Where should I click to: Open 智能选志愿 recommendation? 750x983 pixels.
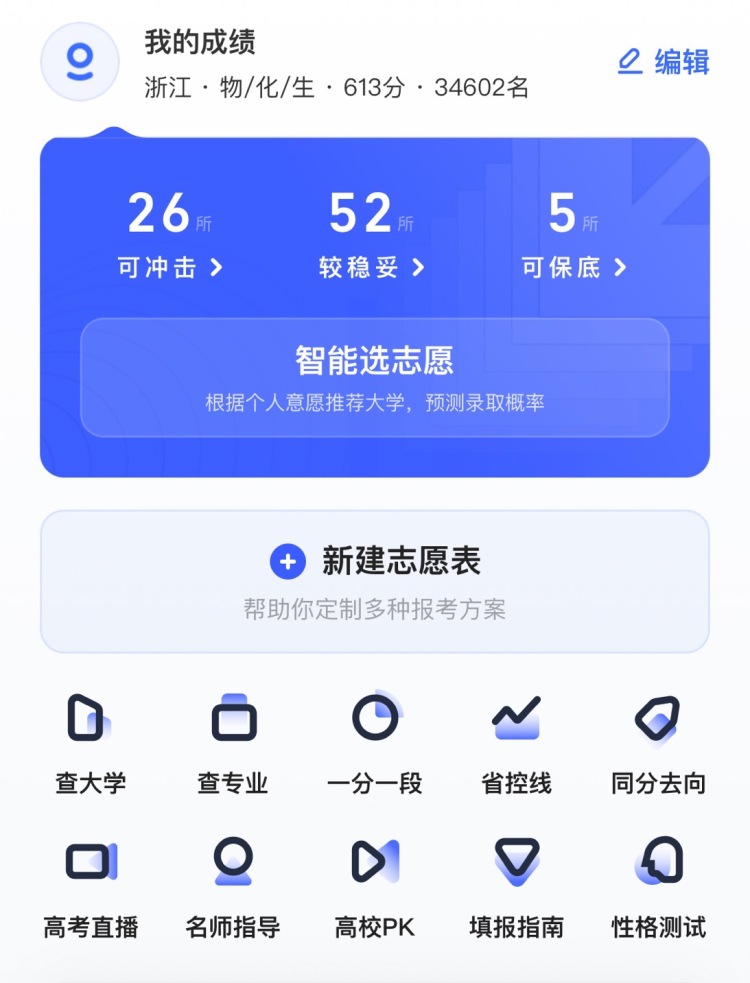[374, 377]
